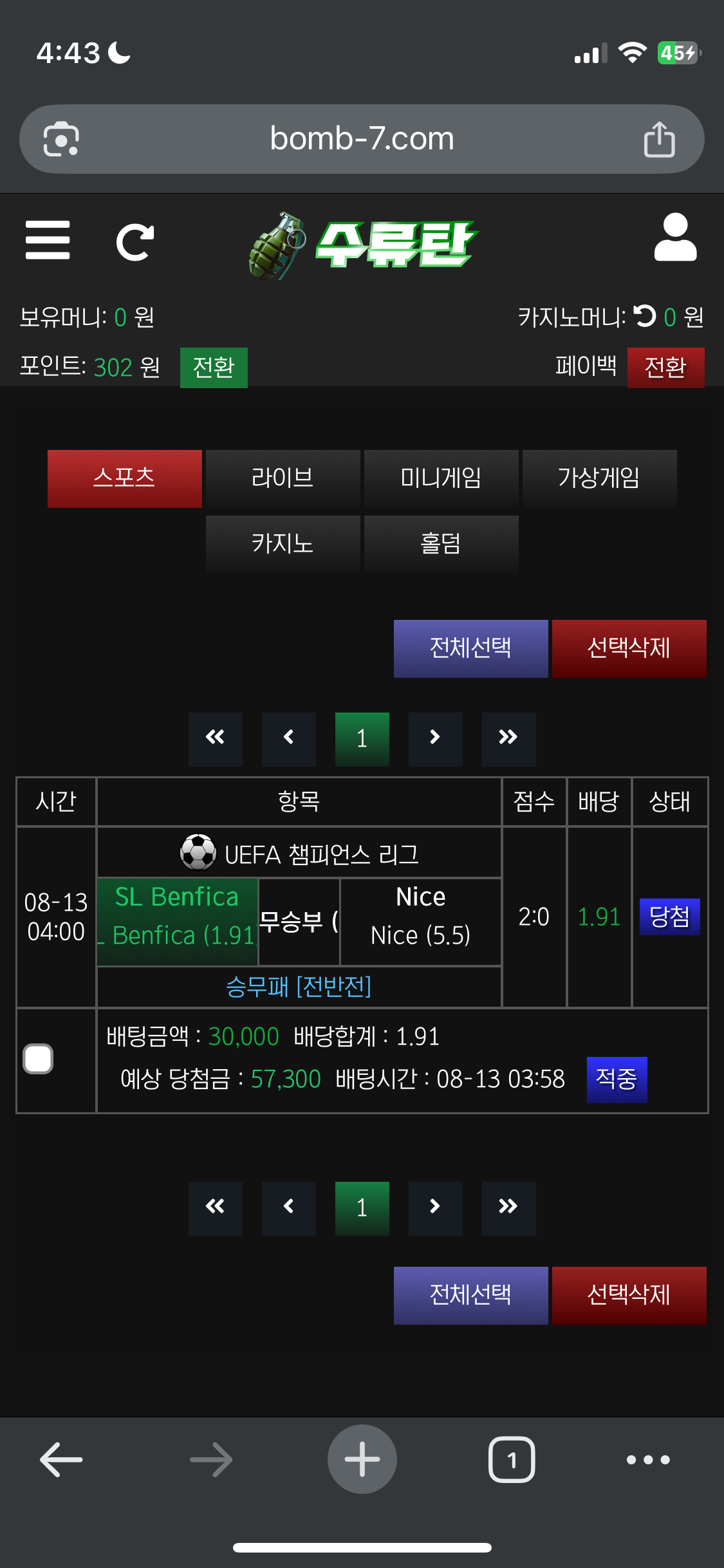Tap the red 전환 button next to 페이백
The width and height of the screenshot is (724, 1568).
coord(665,368)
